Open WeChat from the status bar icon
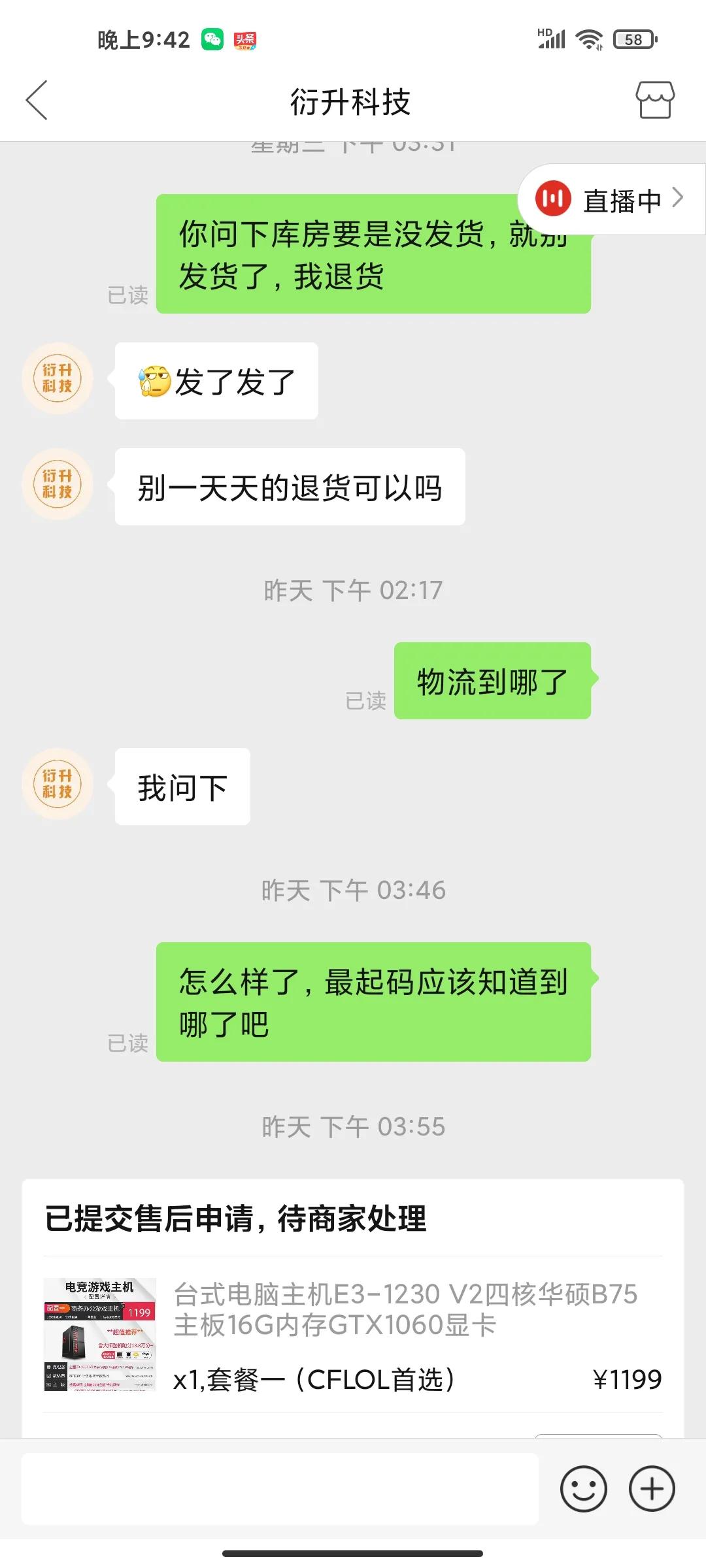This screenshot has height=1568, width=706. coord(211,41)
